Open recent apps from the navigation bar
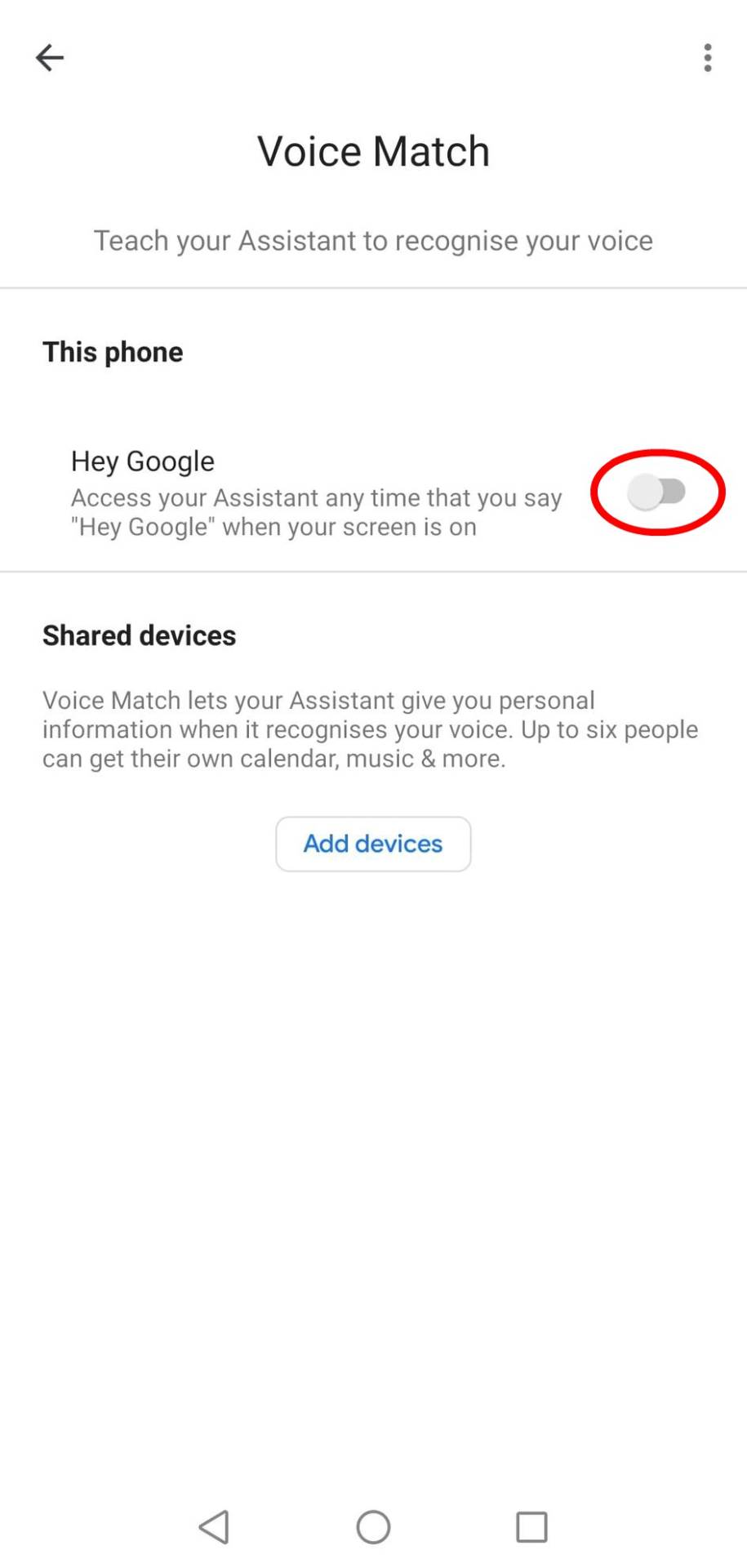 (531, 1526)
